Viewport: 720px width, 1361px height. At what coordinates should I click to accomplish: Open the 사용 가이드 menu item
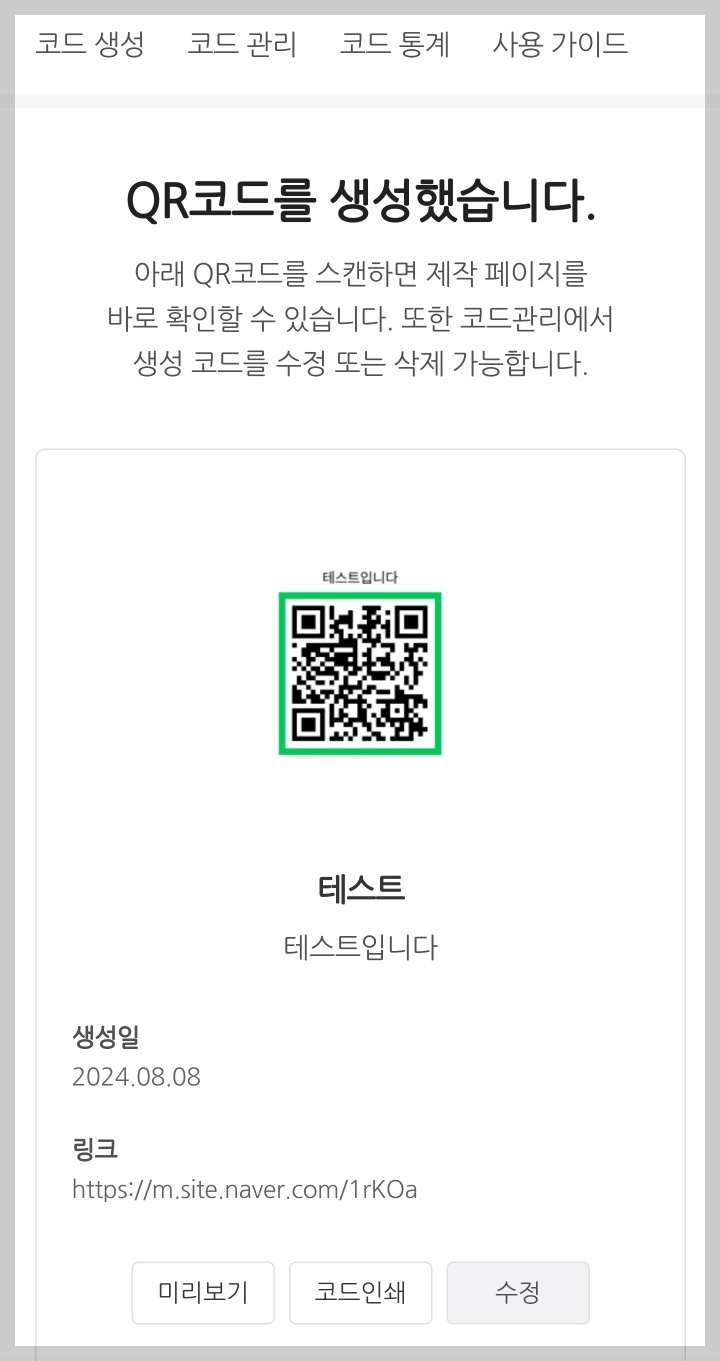pos(560,43)
